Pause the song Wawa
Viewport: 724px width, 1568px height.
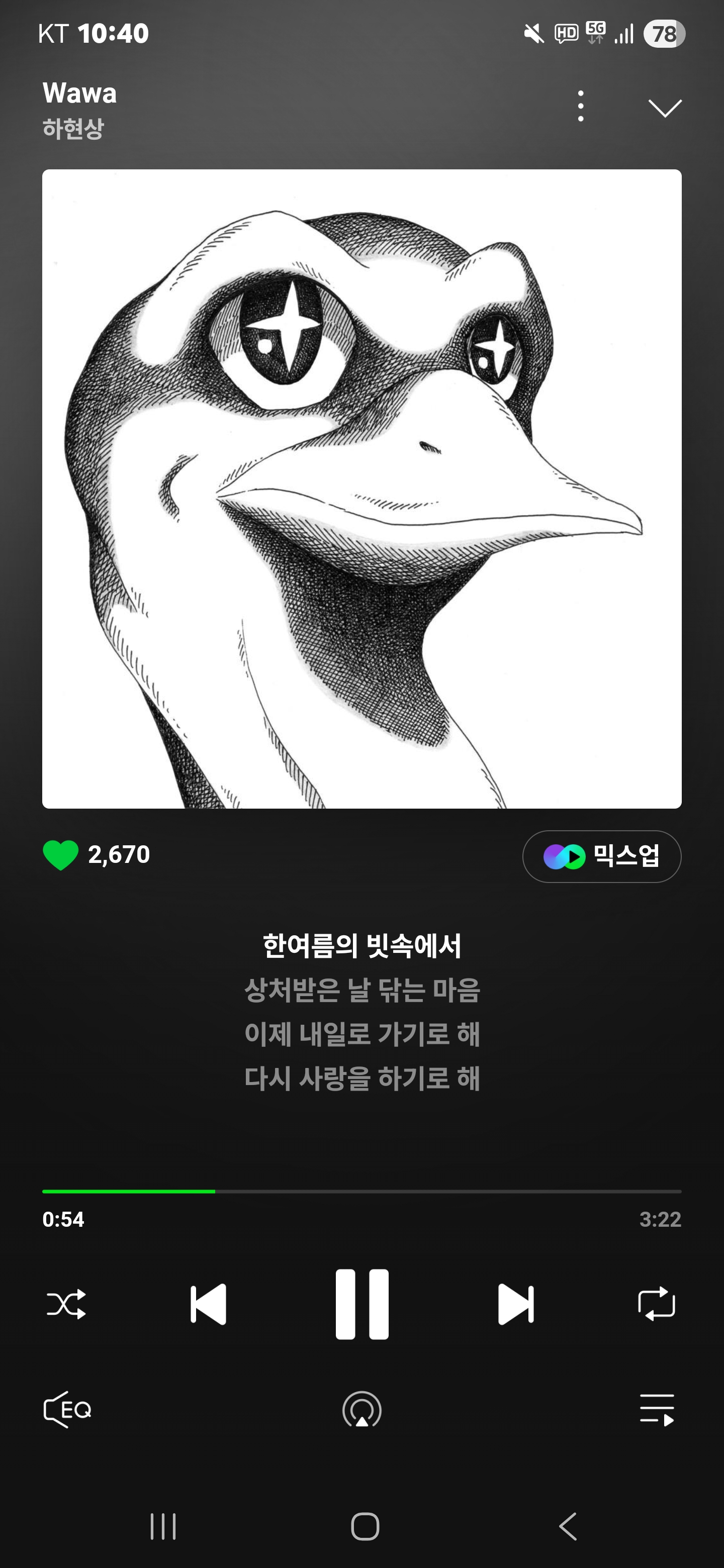pos(361,1305)
